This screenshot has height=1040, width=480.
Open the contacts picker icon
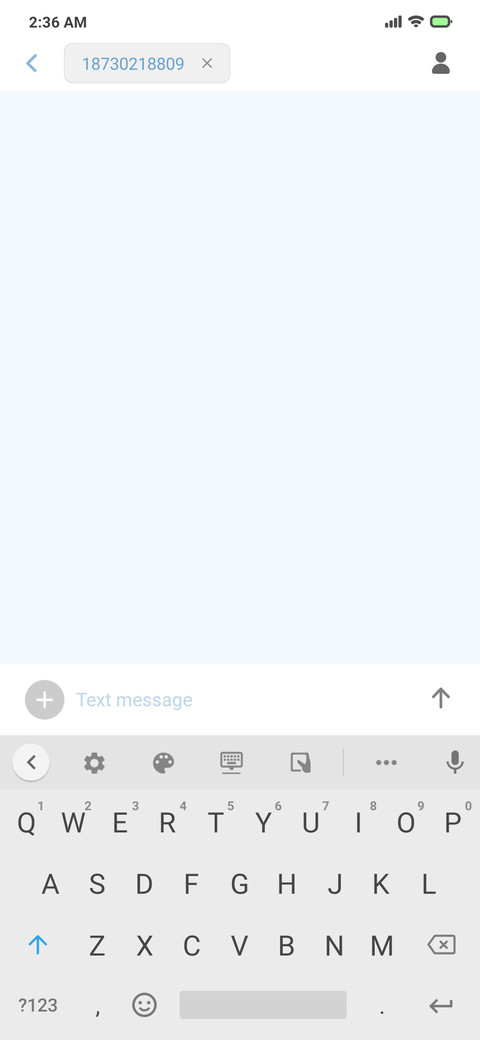[441, 63]
